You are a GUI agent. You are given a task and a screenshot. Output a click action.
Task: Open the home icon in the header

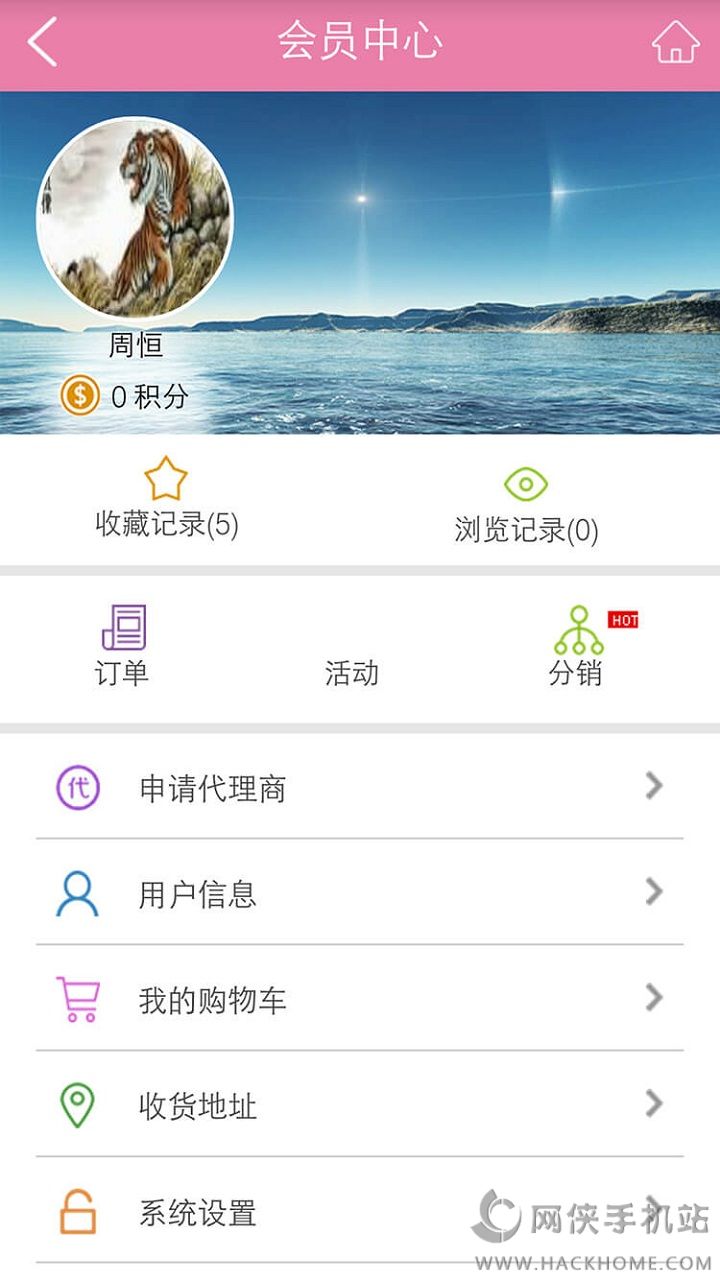coord(675,43)
